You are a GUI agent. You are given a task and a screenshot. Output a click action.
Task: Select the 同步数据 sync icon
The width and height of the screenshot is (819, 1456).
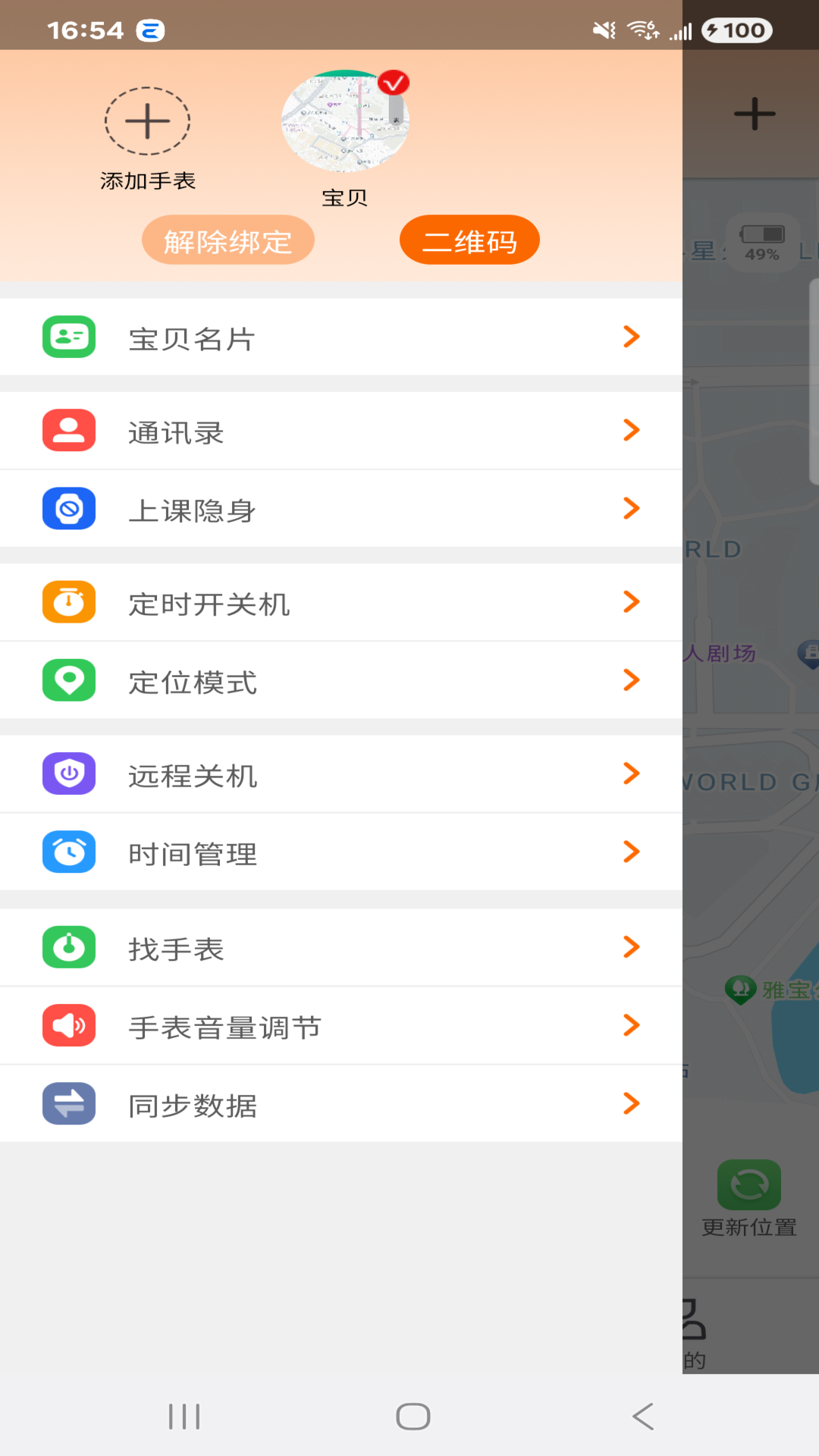tap(68, 1103)
